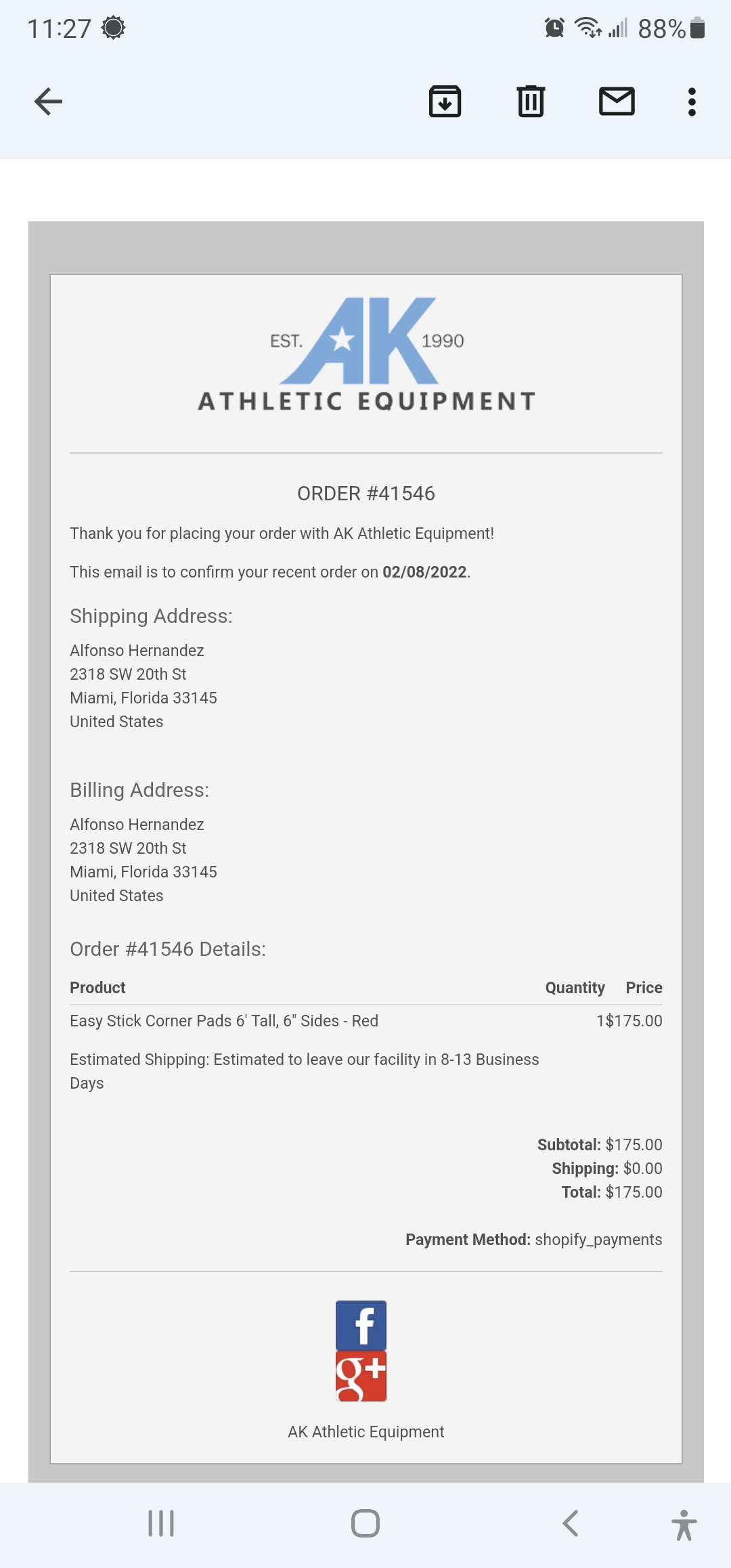Tap the system home button
The image size is (731, 1568).
pos(365,1523)
